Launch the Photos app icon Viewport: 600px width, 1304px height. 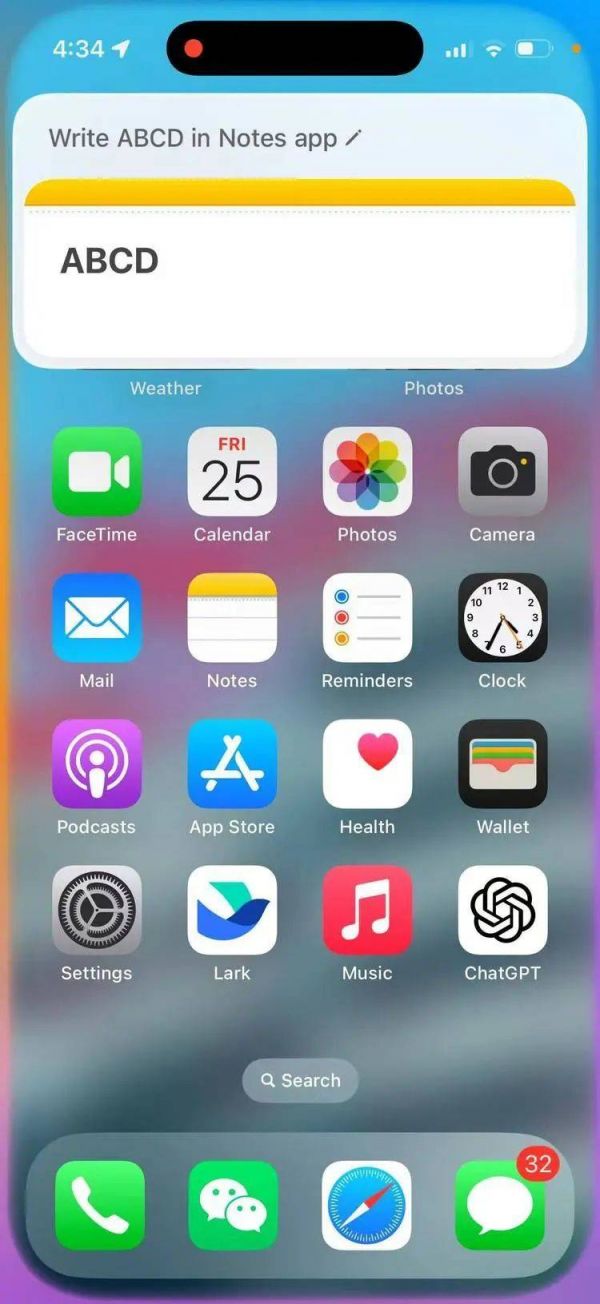[x=367, y=471]
